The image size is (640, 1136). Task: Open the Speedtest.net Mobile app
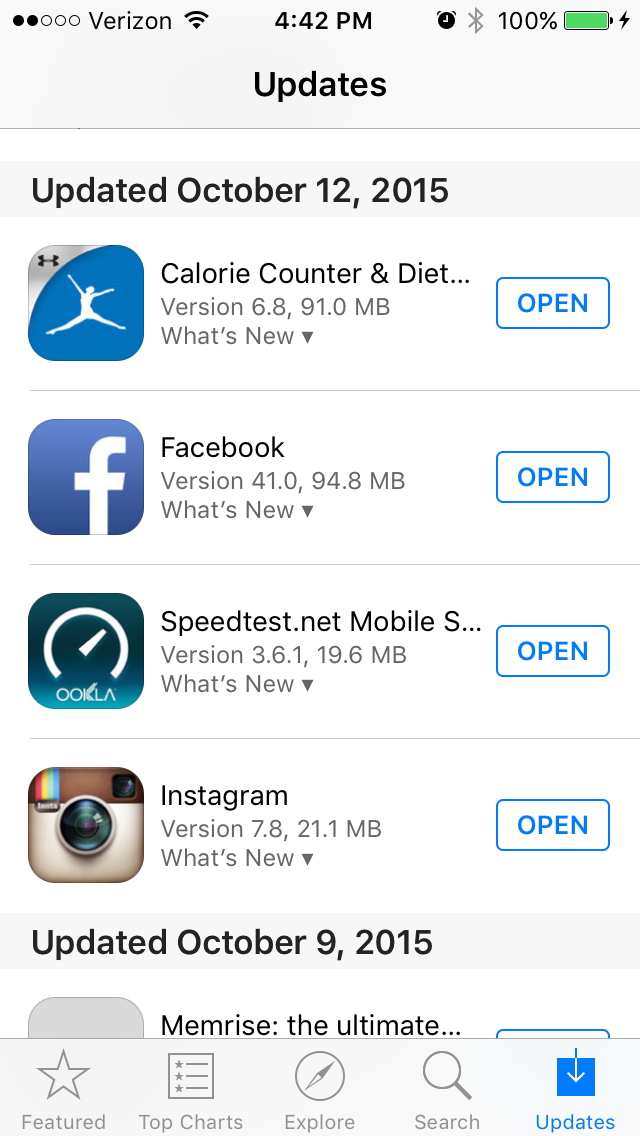pyautogui.click(x=552, y=651)
